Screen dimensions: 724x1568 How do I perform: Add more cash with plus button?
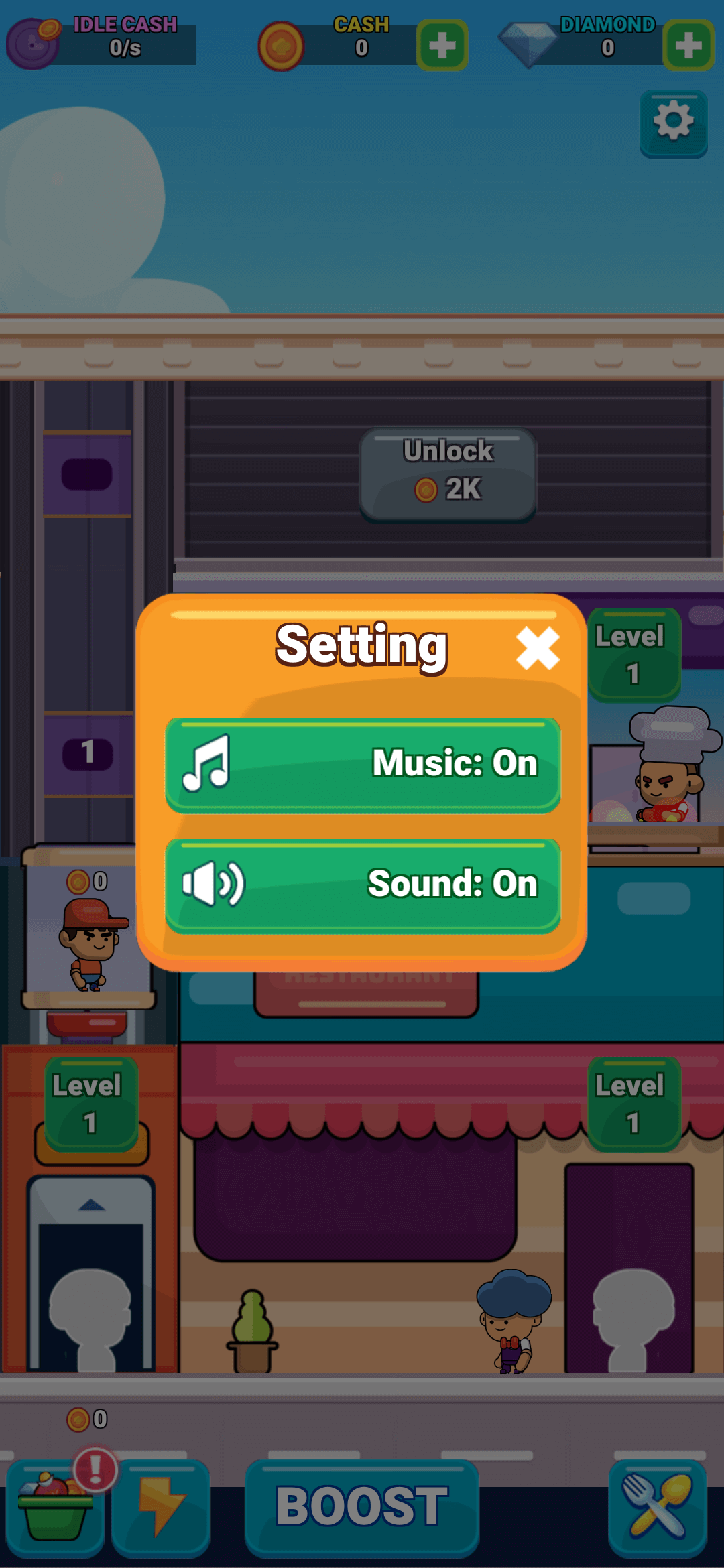coord(442,46)
